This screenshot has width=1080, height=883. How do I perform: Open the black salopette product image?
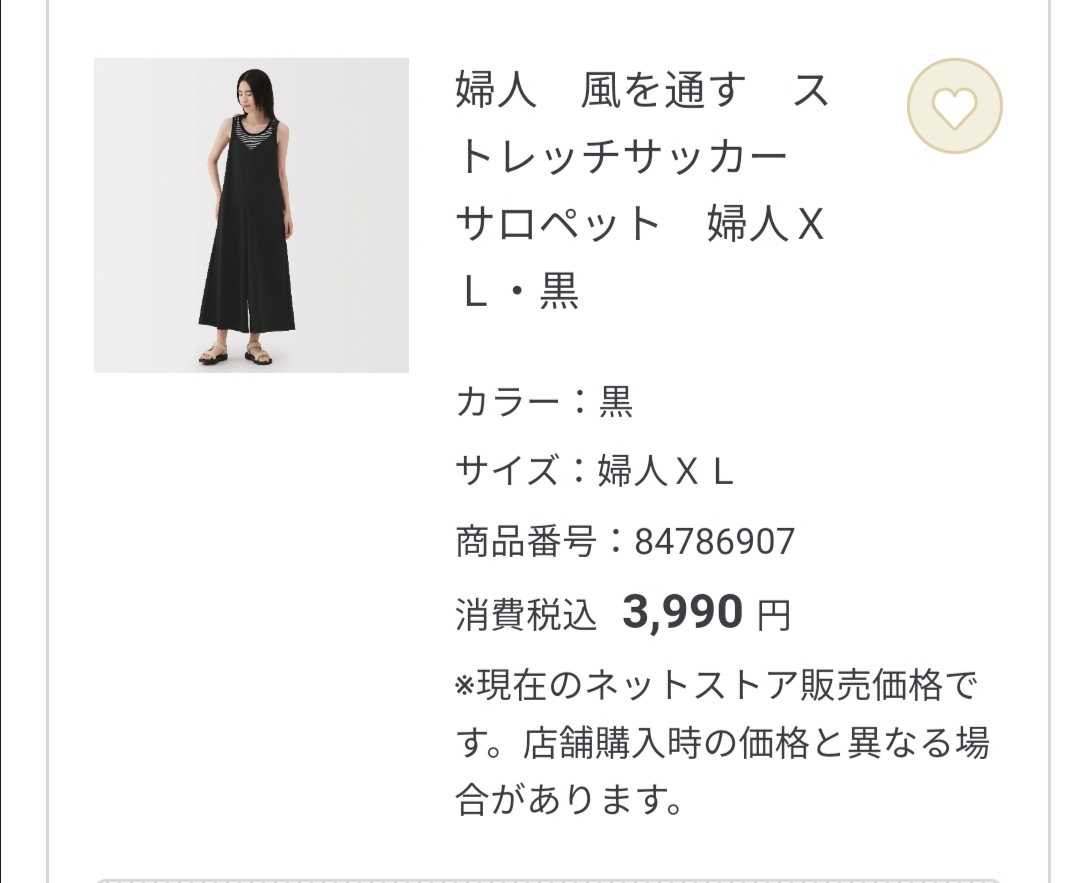pyautogui.click(x=251, y=215)
